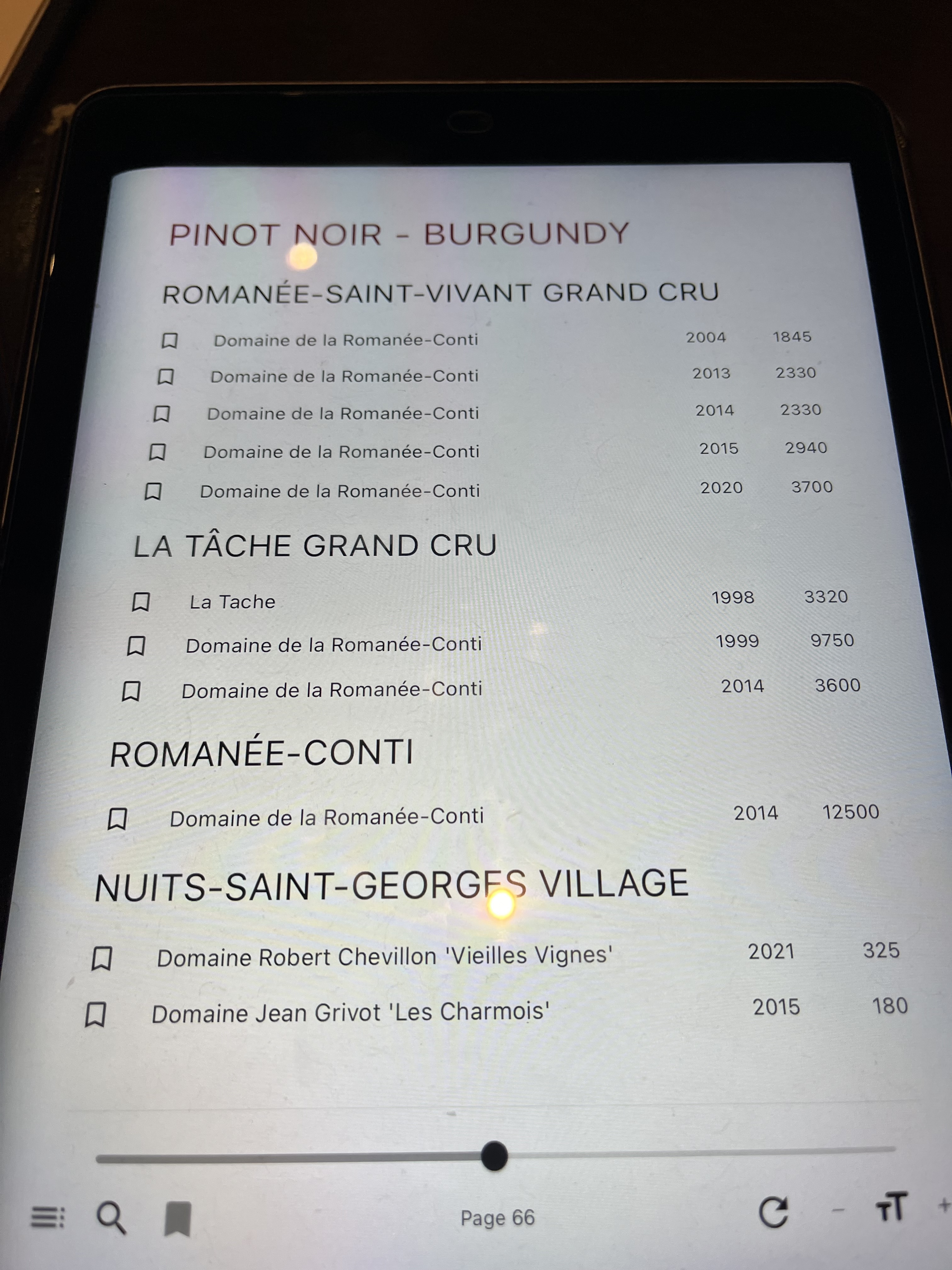Tap the refresh icon
The image size is (952, 1270).
pyautogui.click(x=773, y=1212)
